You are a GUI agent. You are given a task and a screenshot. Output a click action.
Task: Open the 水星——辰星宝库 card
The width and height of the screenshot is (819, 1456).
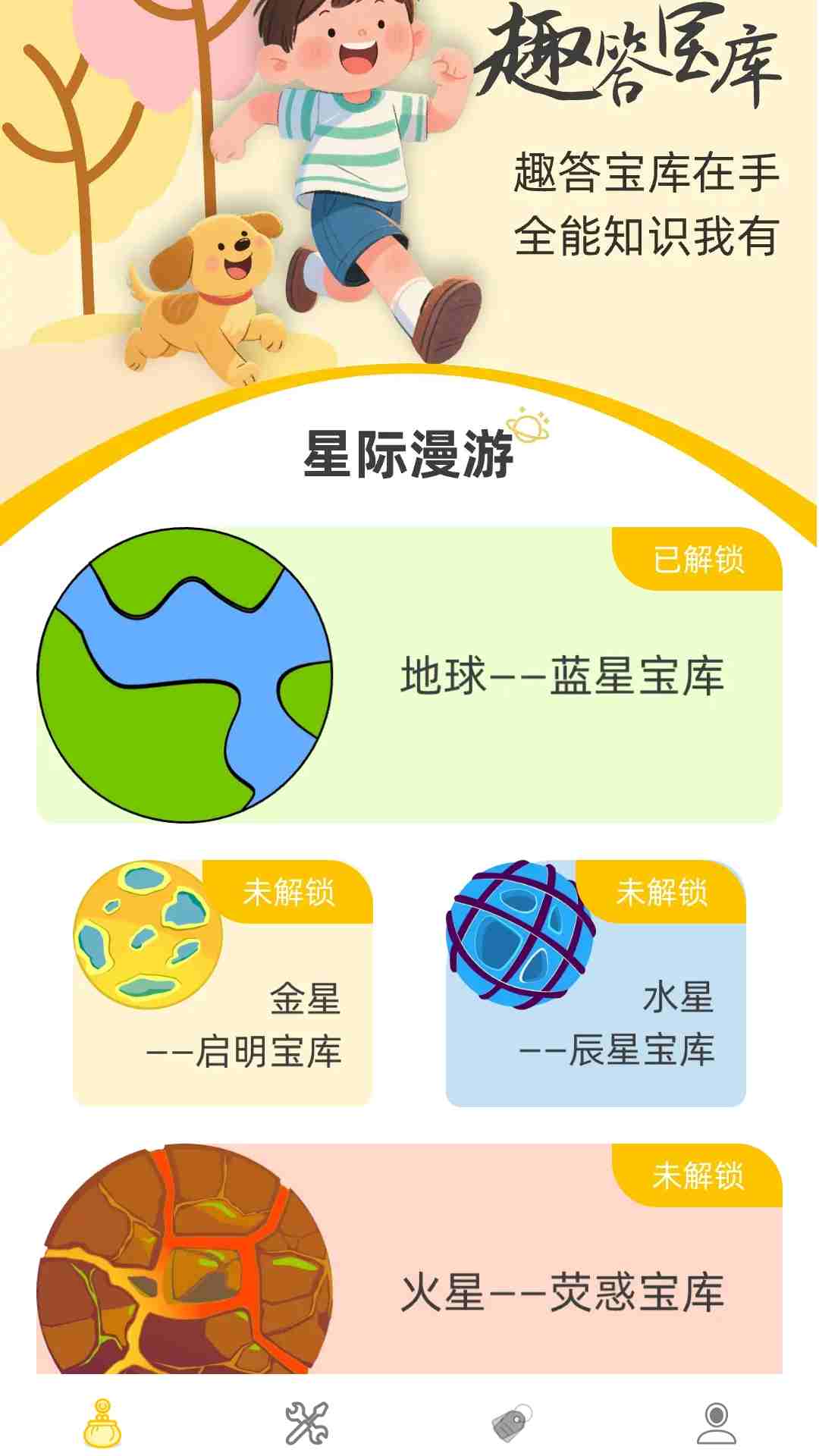pyautogui.click(x=596, y=983)
